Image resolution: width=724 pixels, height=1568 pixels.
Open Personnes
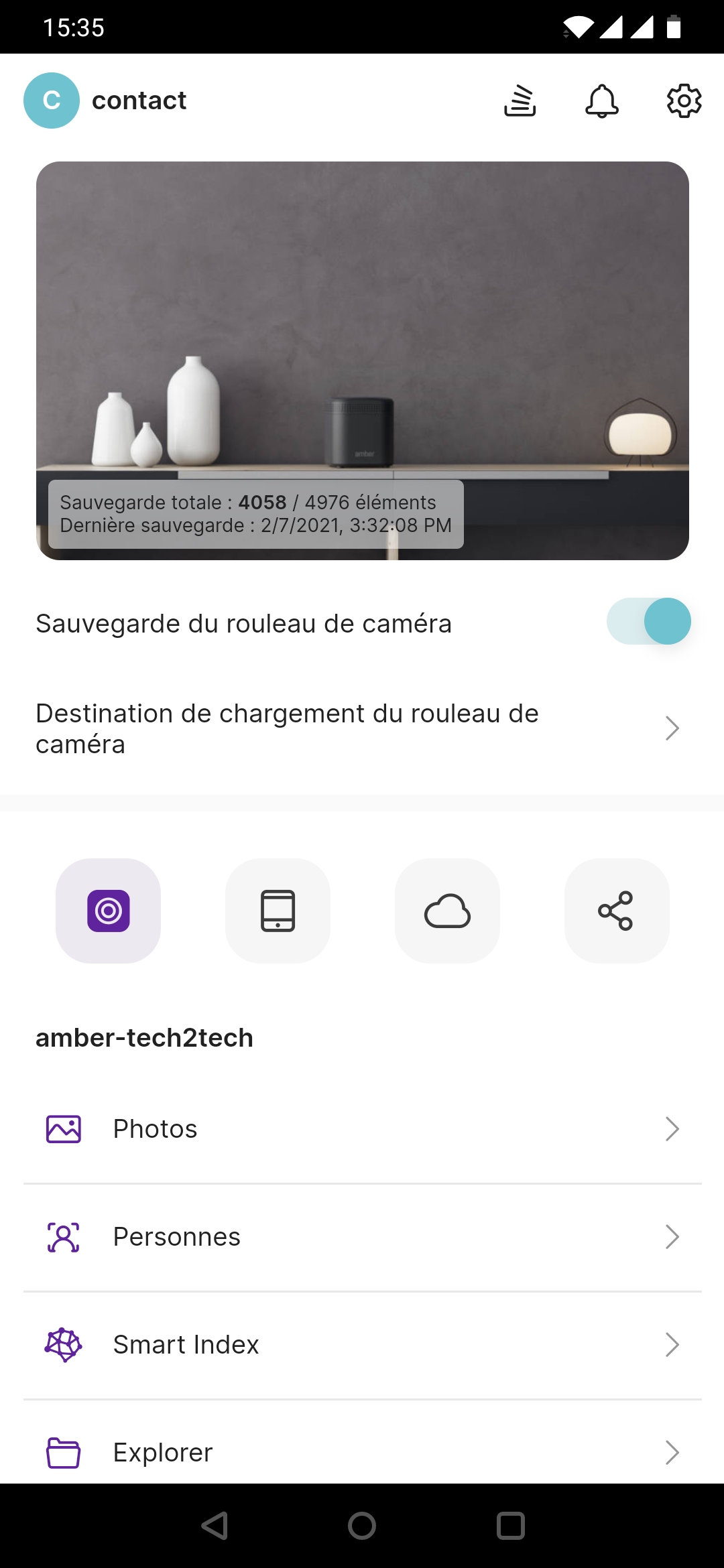coord(362,1237)
